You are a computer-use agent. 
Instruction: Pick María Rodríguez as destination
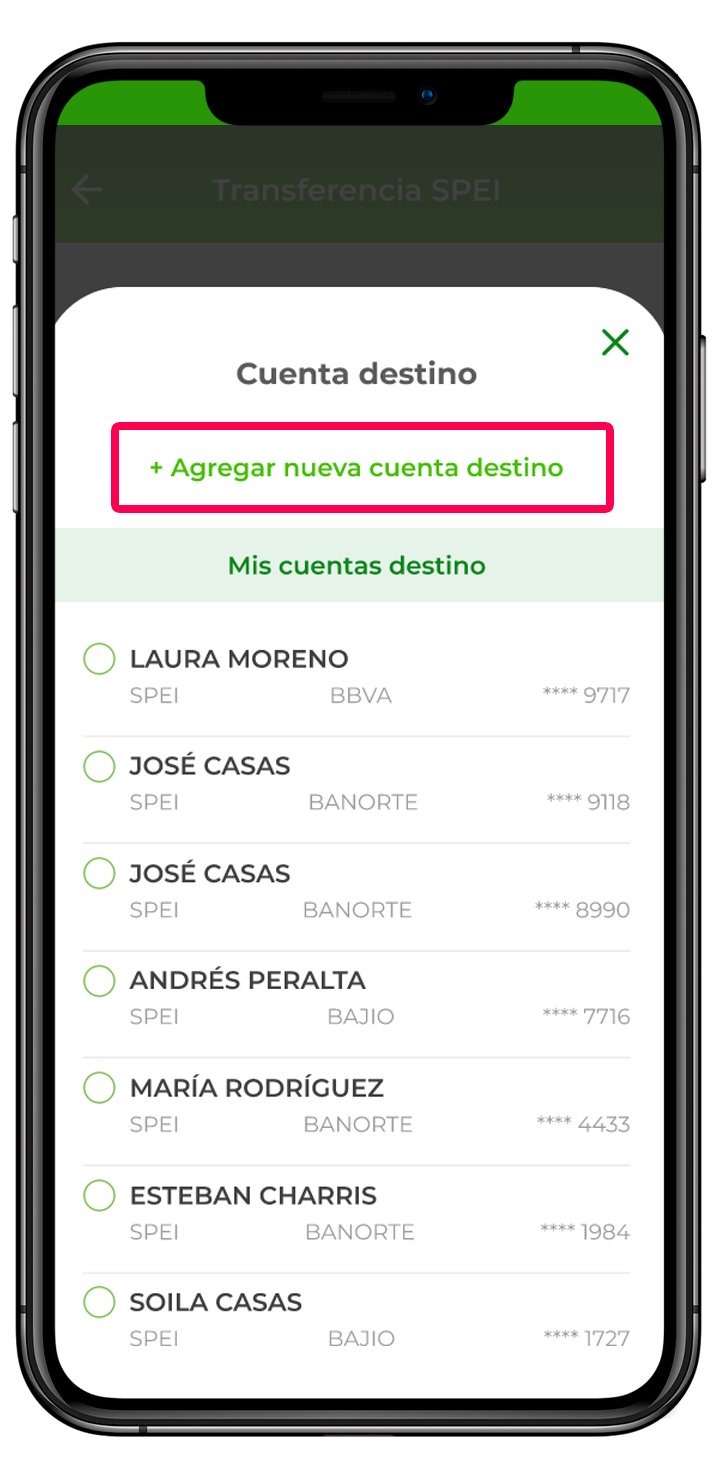click(x=99, y=1088)
